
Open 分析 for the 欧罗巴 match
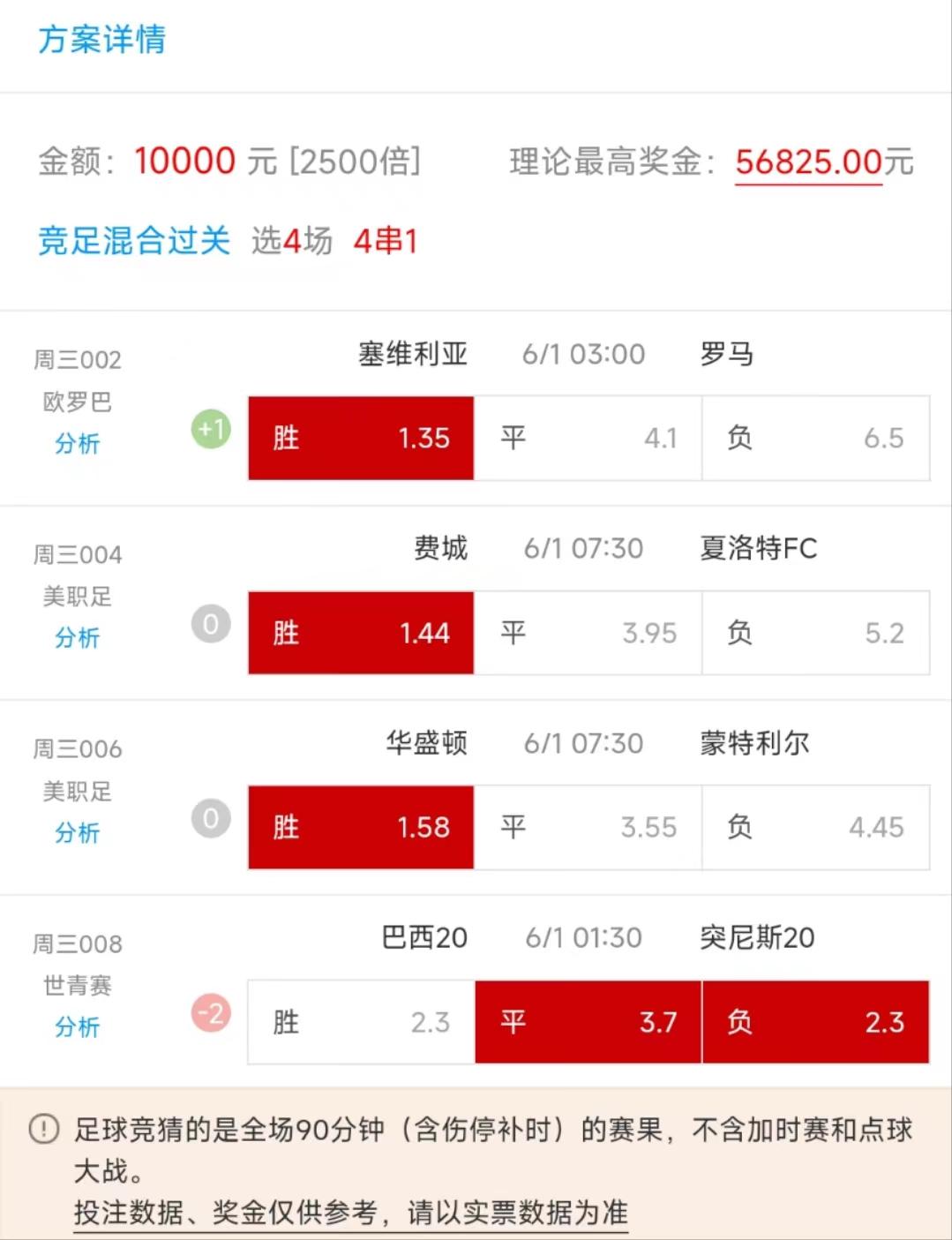(x=78, y=446)
